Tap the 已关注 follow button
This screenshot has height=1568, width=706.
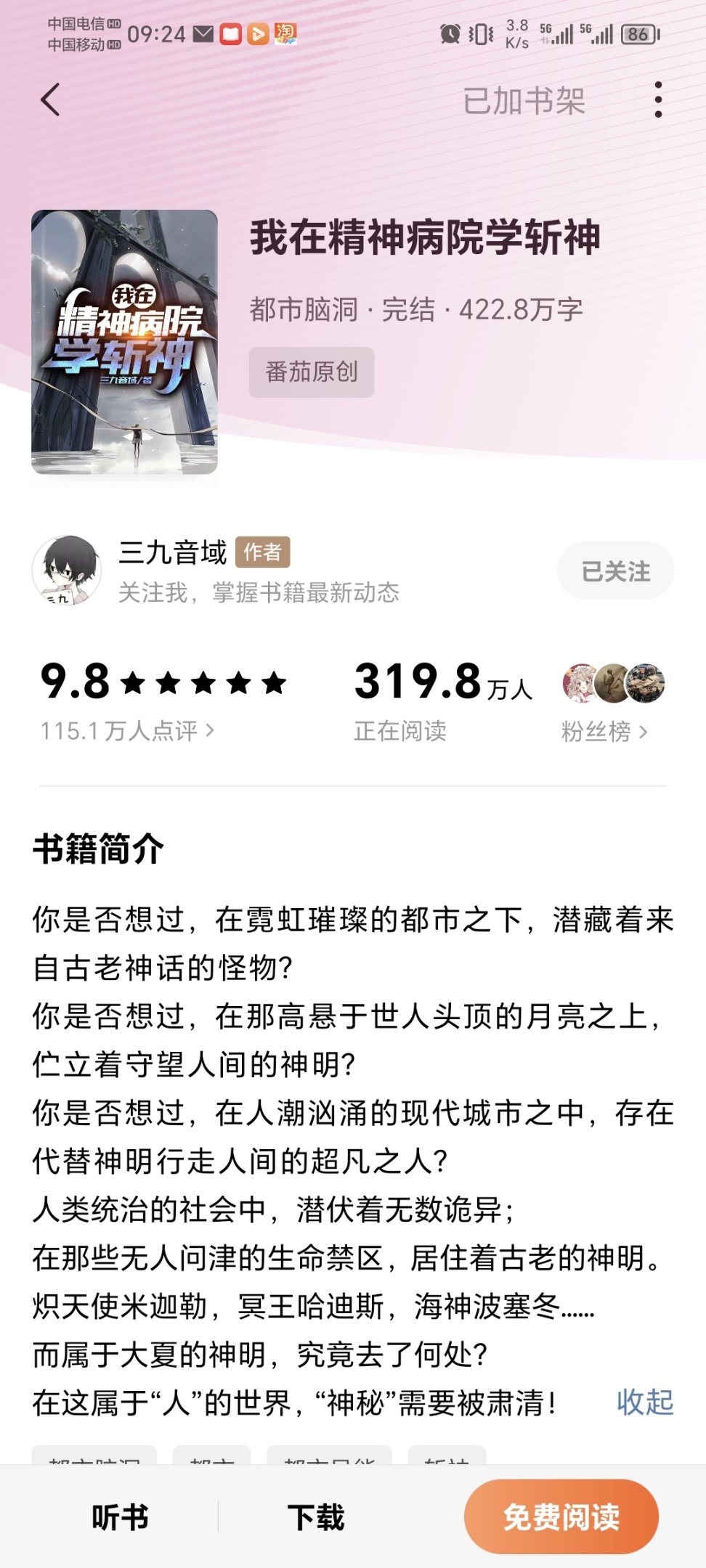coord(615,571)
